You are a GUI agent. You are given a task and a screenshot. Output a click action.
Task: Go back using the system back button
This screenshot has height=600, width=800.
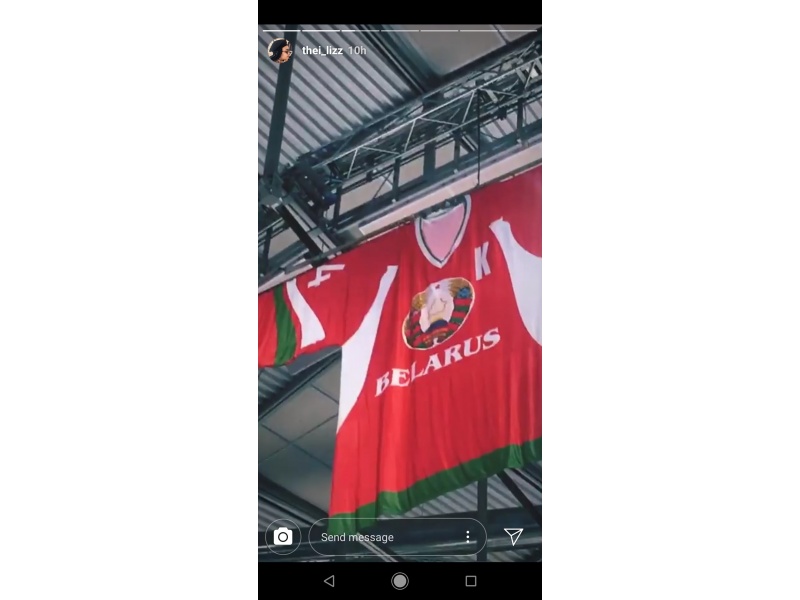point(329,581)
